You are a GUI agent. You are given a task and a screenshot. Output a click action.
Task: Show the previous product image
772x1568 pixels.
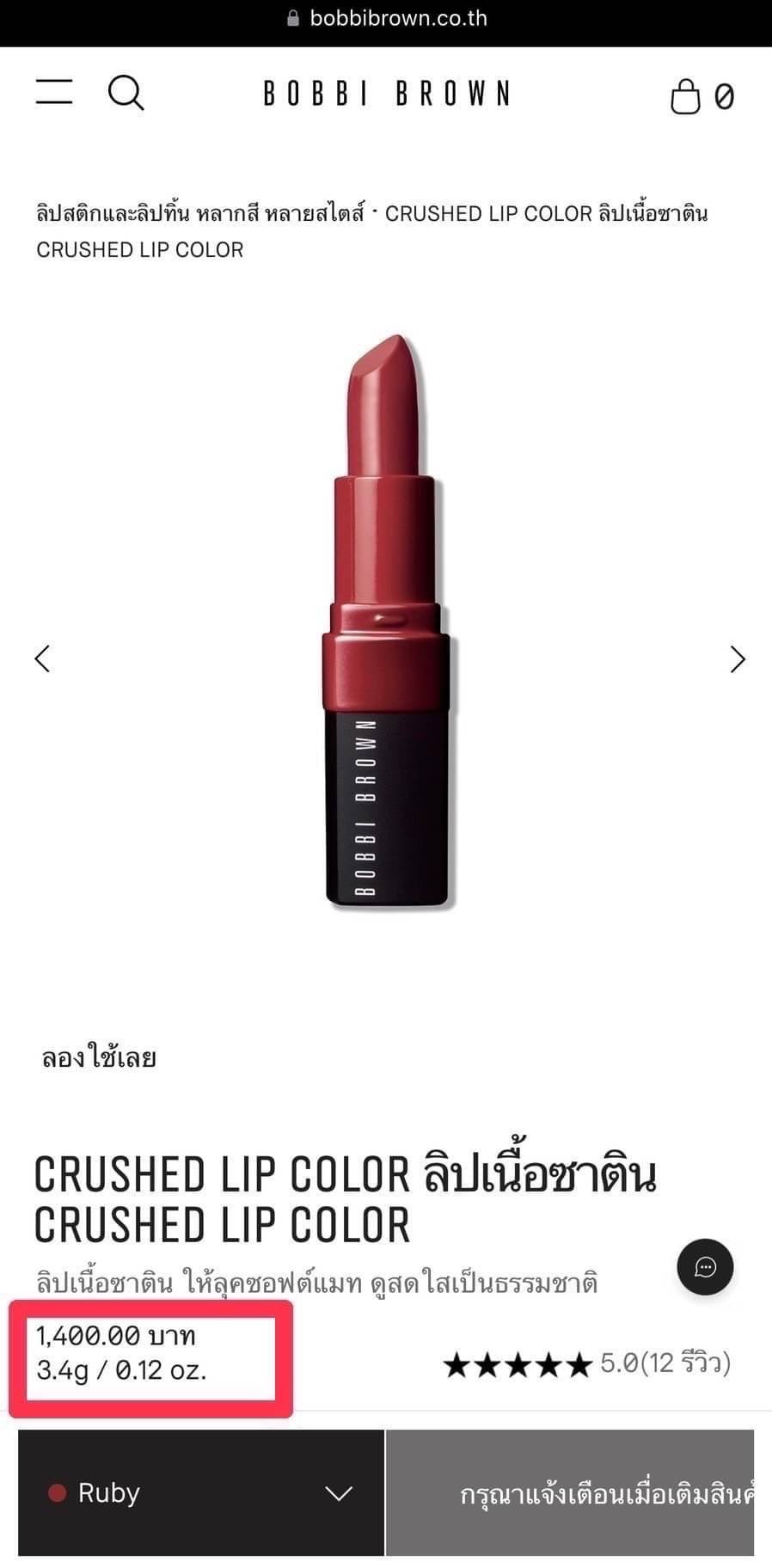point(43,659)
